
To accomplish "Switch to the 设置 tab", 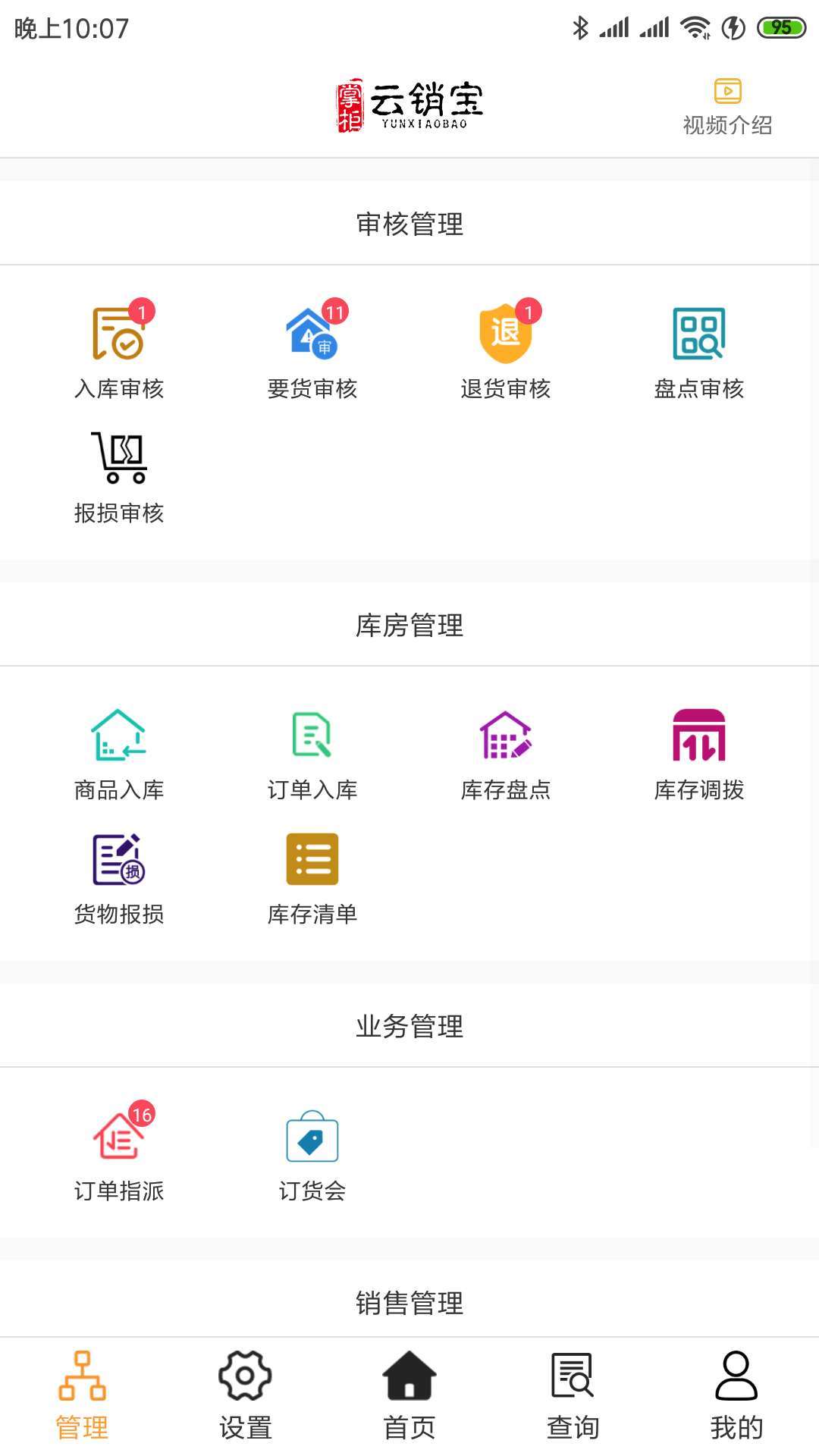I will (x=245, y=1395).
